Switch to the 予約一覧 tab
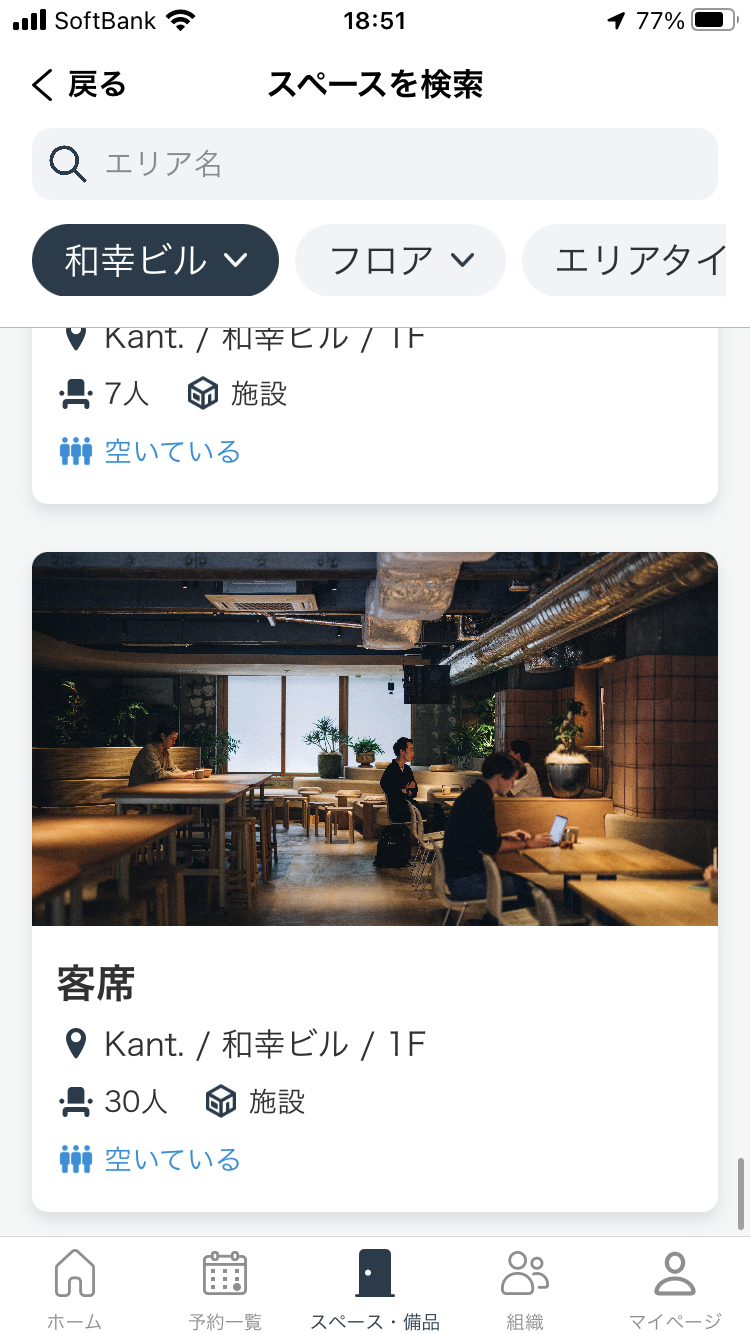This screenshot has width=750, height=1334. pyautogui.click(x=225, y=1288)
